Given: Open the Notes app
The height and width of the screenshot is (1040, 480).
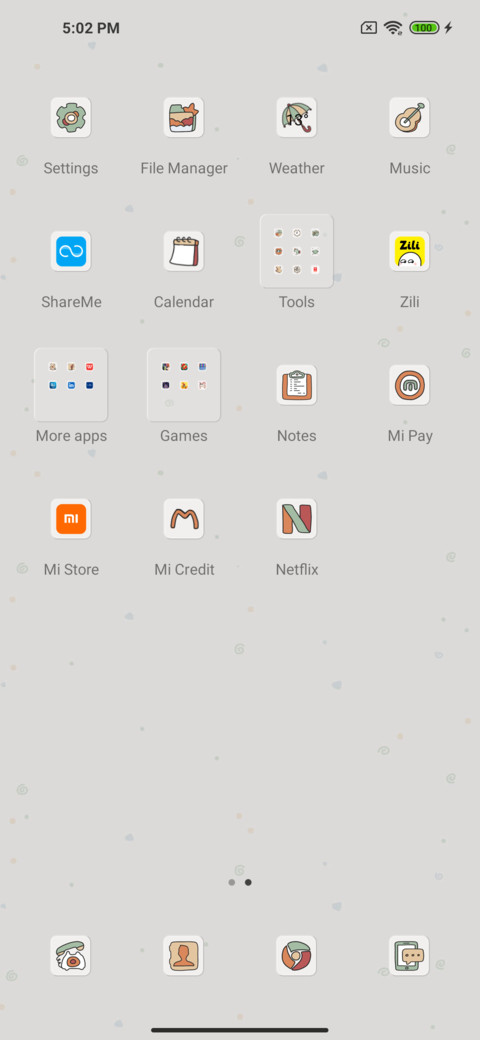Looking at the screenshot, I should click(x=296, y=385).
